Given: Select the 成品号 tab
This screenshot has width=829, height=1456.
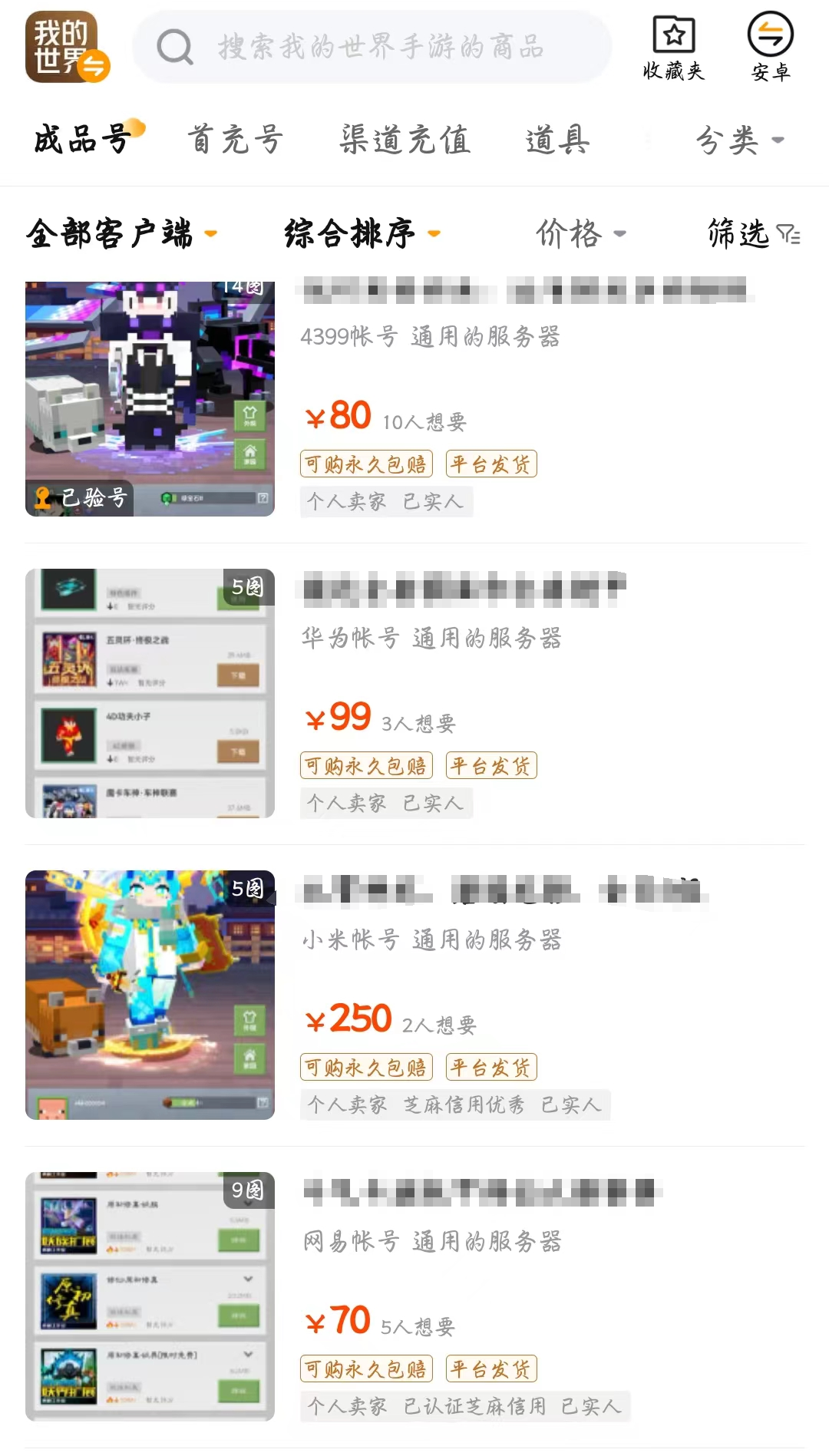Looking at the screenshot, I should (x=83, y=140).
